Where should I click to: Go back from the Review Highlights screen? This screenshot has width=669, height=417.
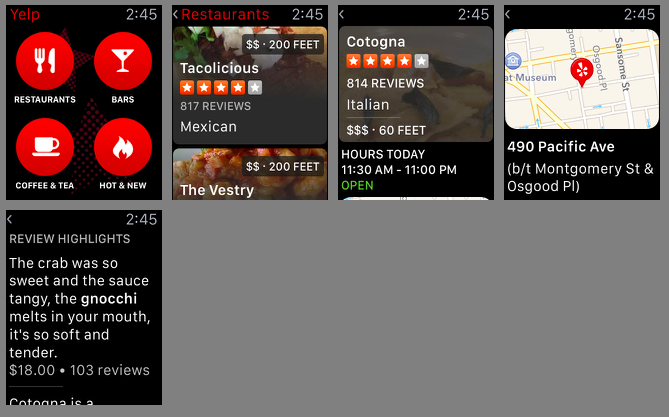10,219
